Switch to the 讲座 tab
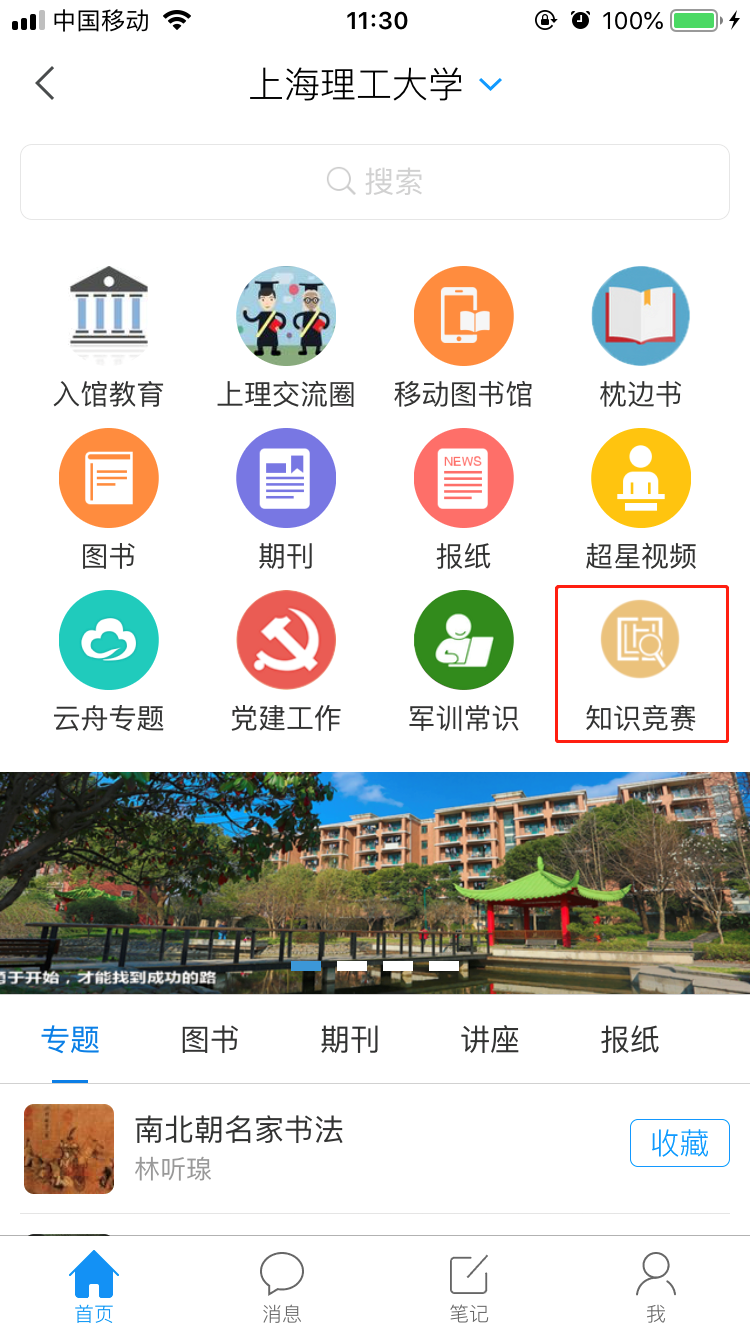This screenshot has height=1334, width=750. [490, 1040]
